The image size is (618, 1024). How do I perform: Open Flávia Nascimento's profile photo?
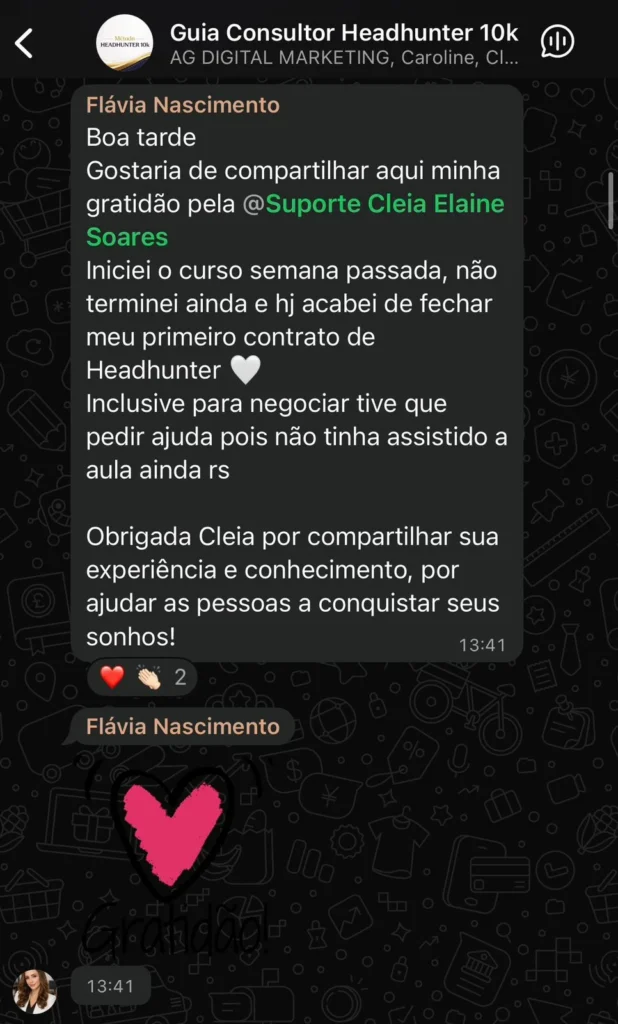pos(34,990)
